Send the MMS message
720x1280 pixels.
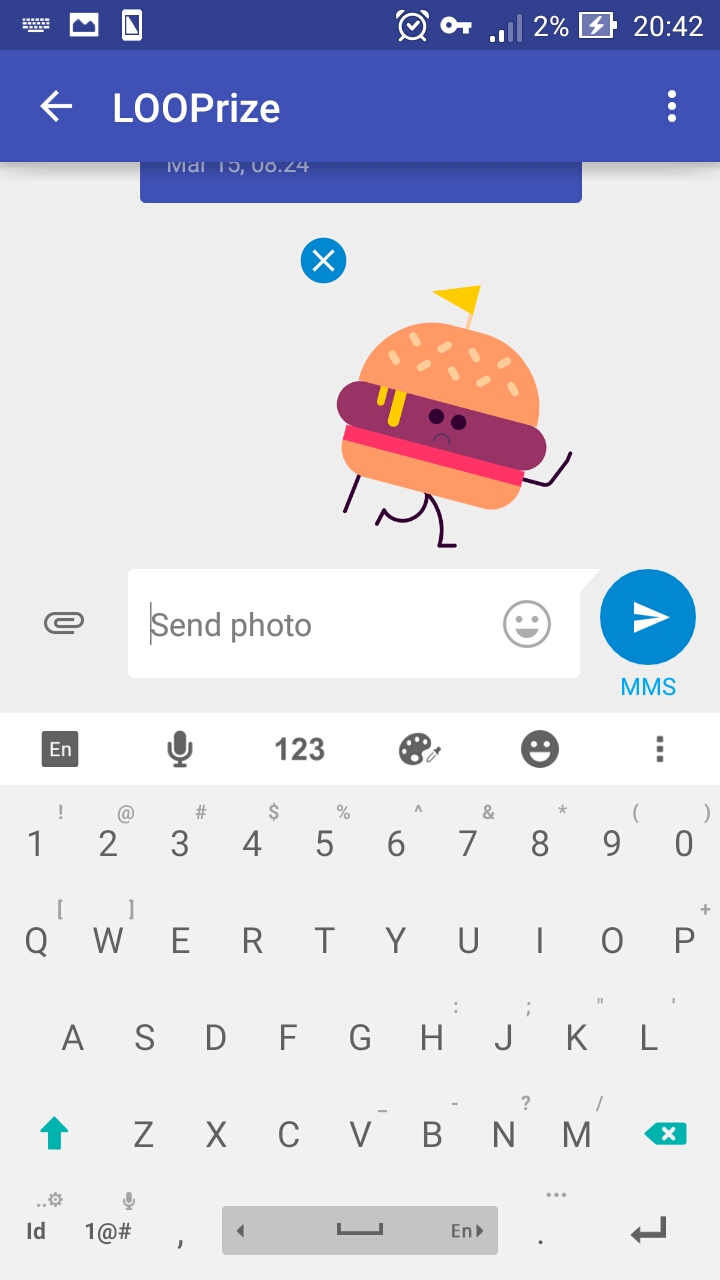click(648, 618)
